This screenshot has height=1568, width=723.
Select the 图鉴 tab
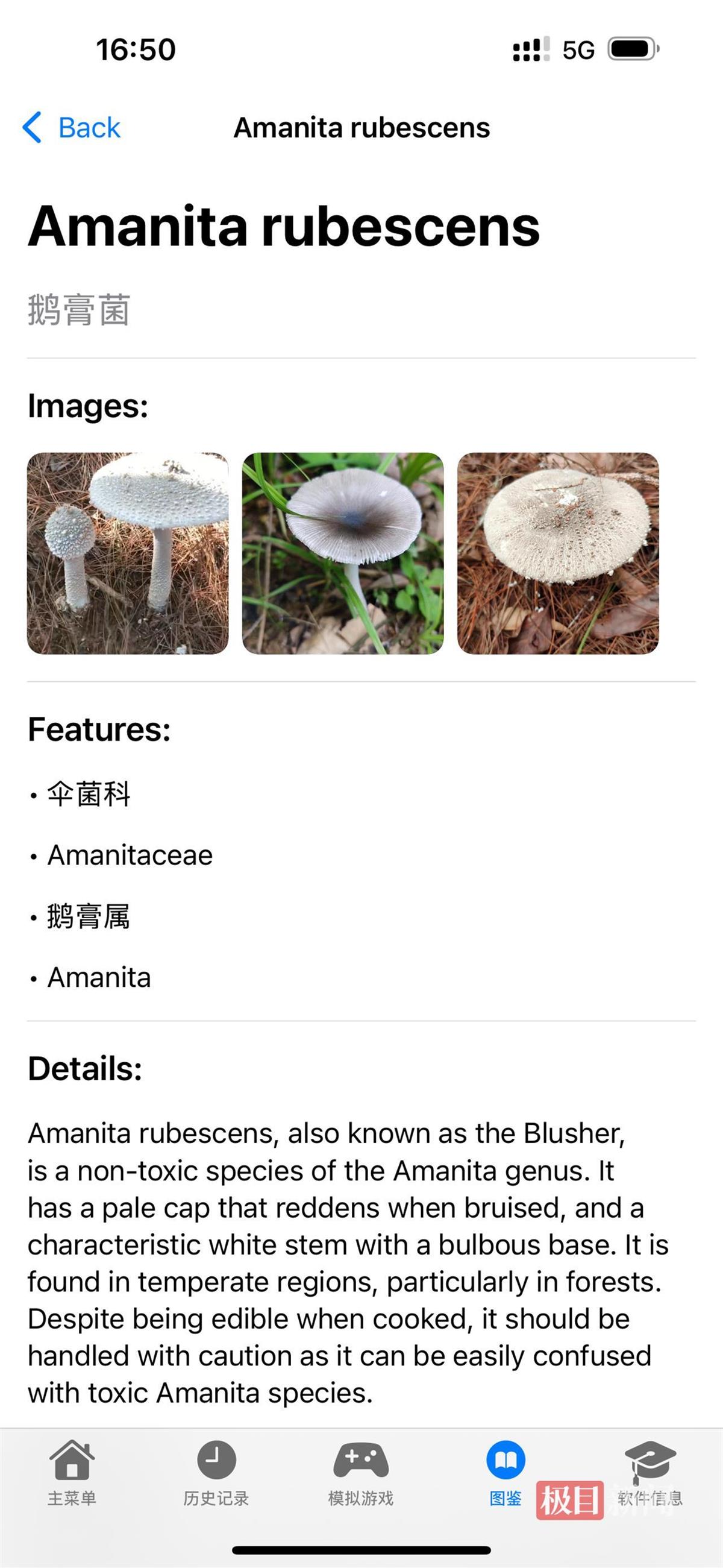tap(505, 1472)
